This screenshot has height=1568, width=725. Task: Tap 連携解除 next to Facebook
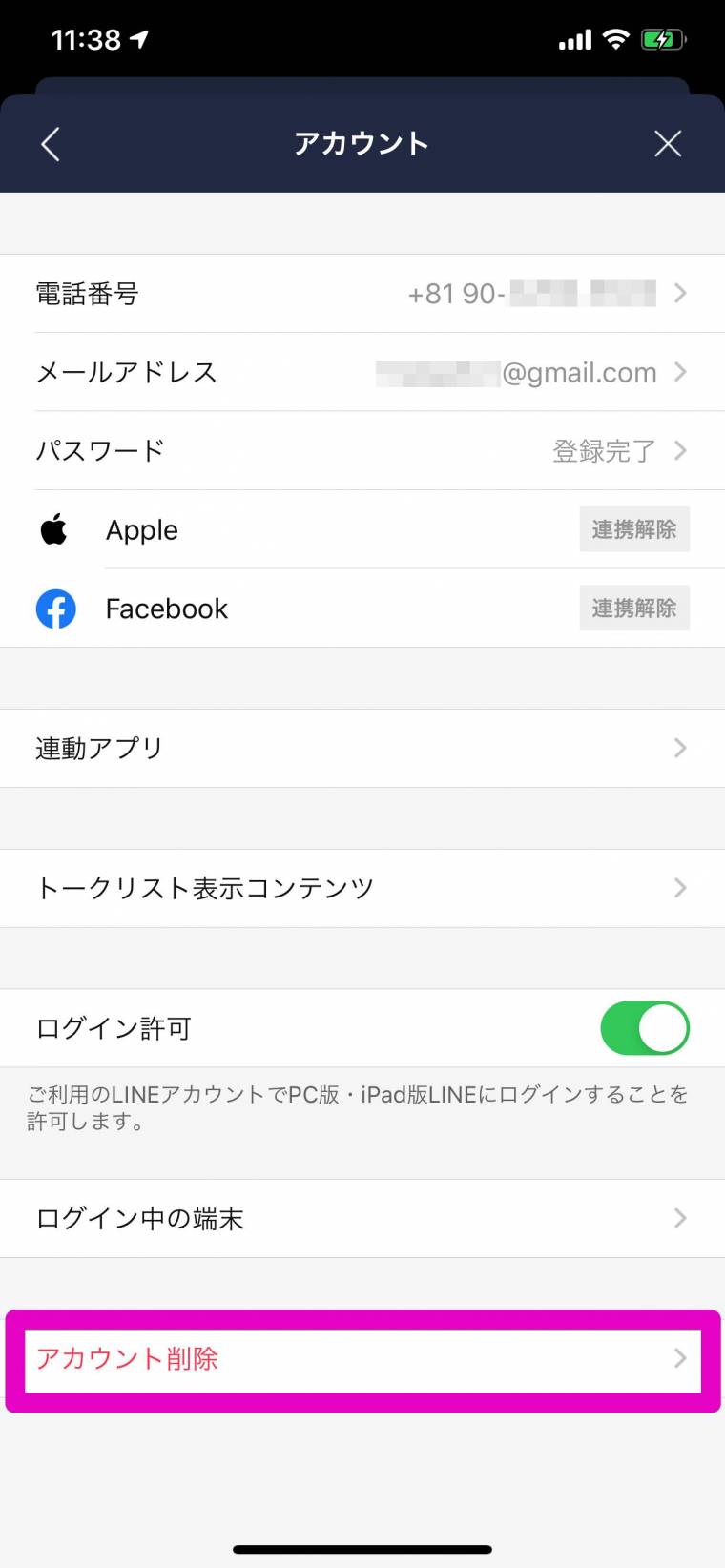click(x=634, y=609)
